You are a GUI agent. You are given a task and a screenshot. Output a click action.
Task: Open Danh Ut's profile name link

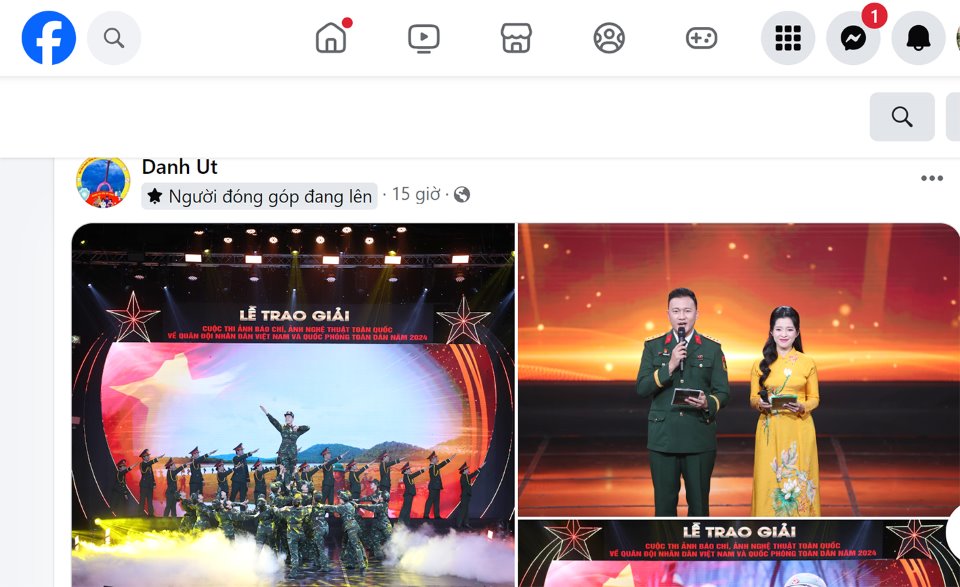coord(180,167)
